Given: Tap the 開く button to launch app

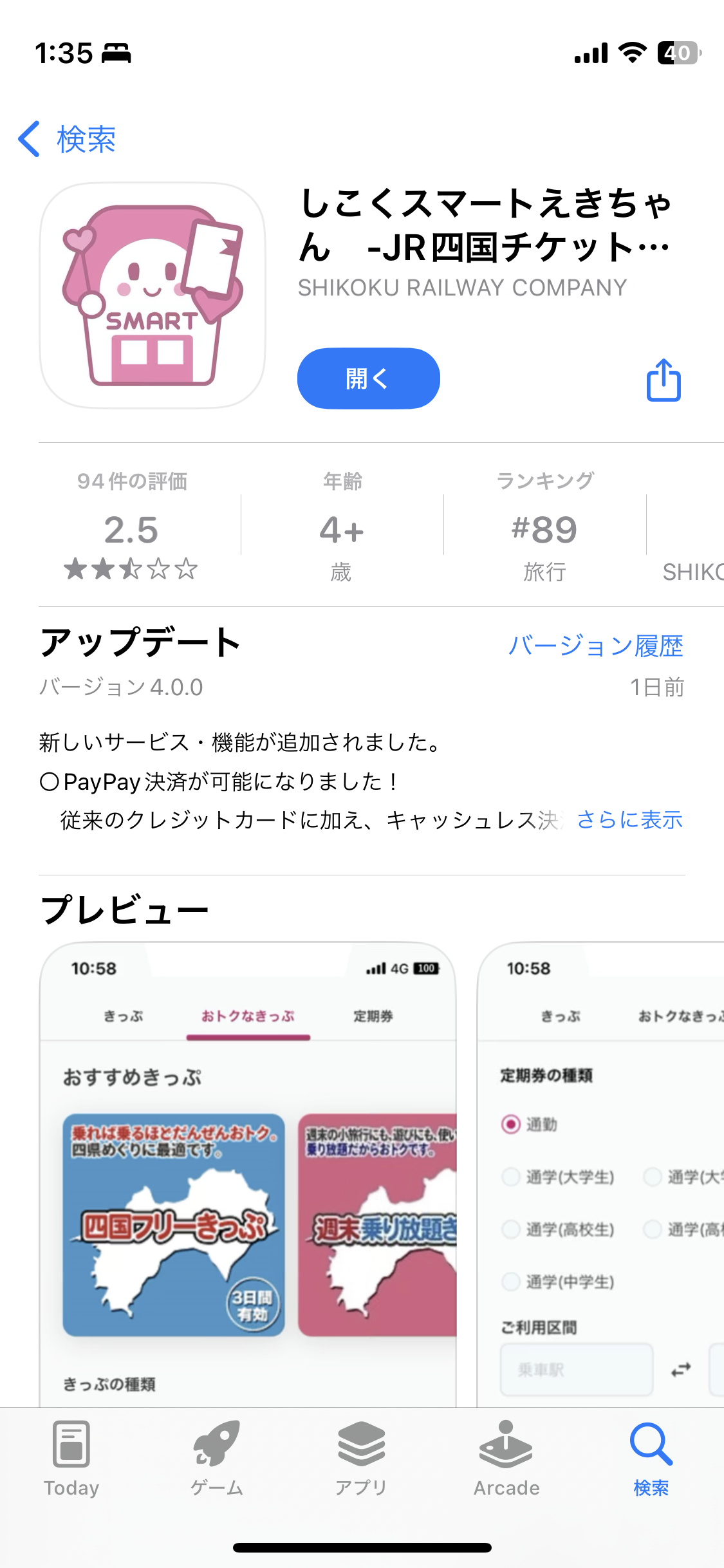Looking at the screenshot, I should pos(367,378).
